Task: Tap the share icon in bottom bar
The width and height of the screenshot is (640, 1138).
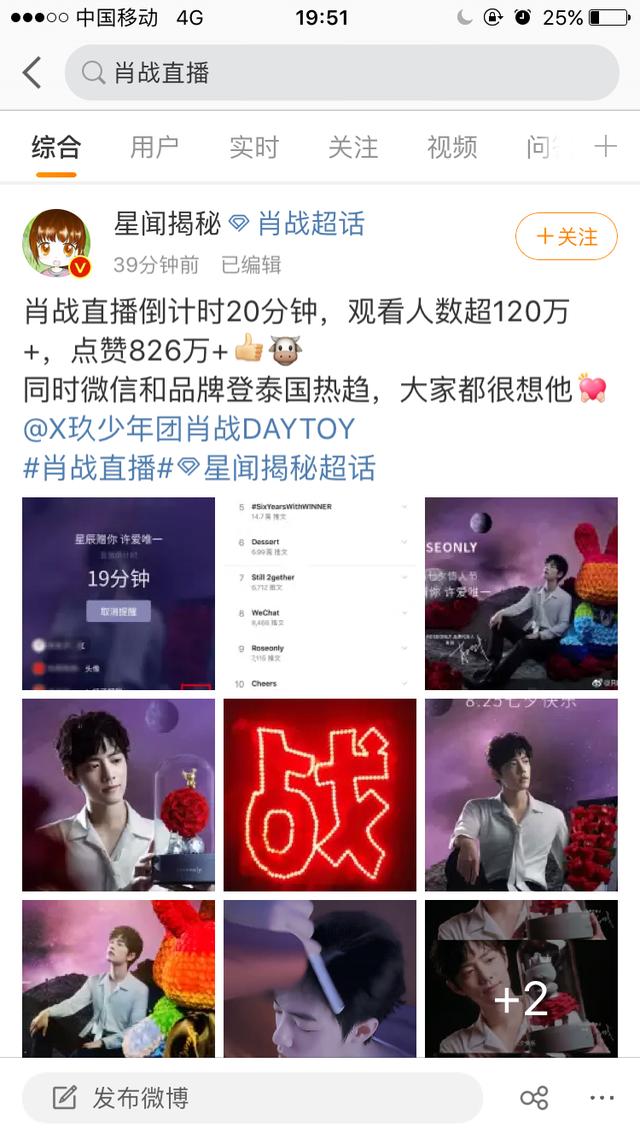Action: (534, 1098)
